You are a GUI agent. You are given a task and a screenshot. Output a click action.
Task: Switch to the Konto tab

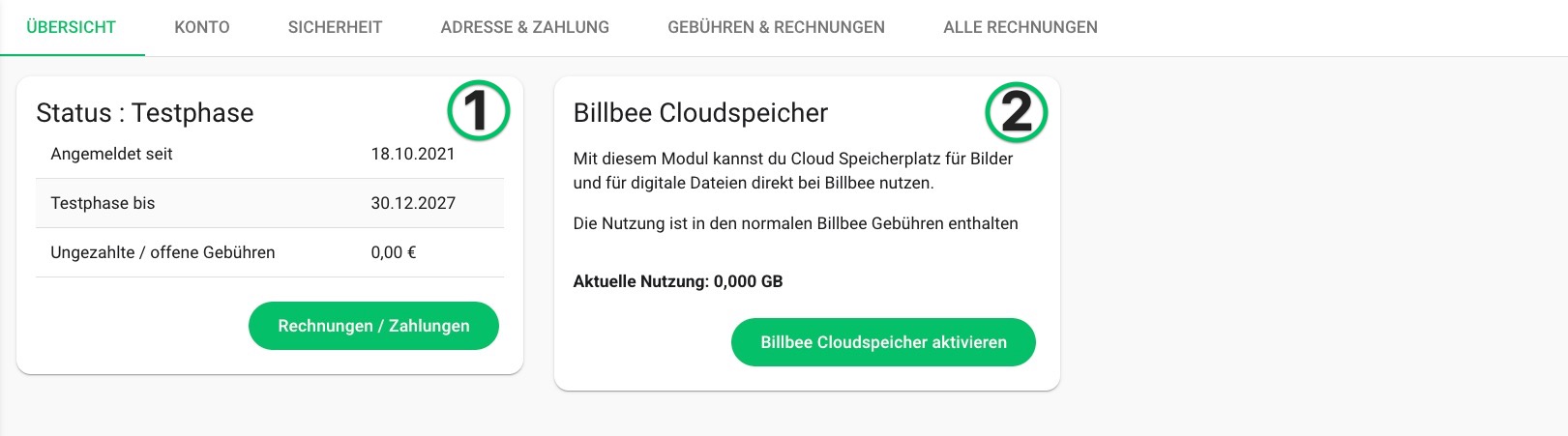[x=202, y=27]
